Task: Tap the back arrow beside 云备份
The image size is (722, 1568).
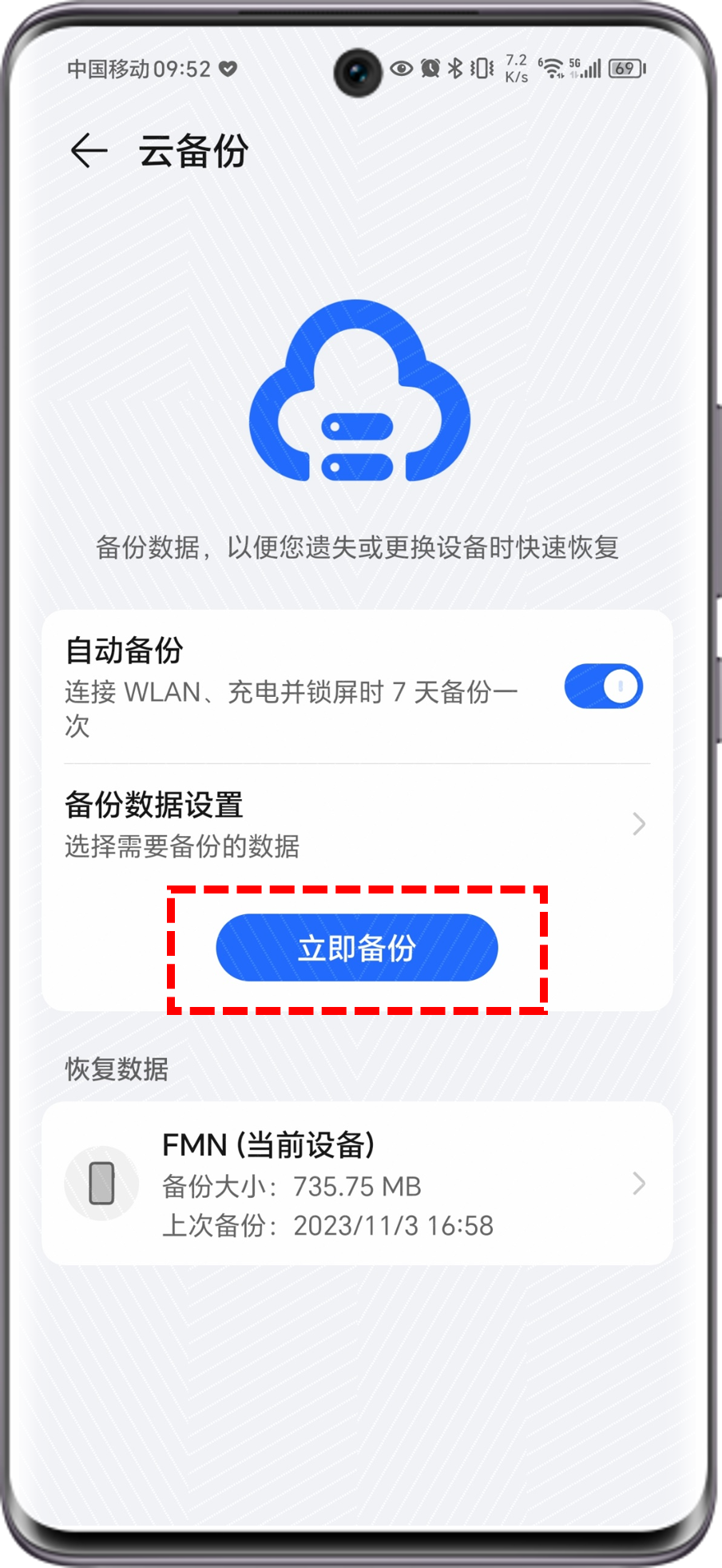Action: click(x=88, y=150)
